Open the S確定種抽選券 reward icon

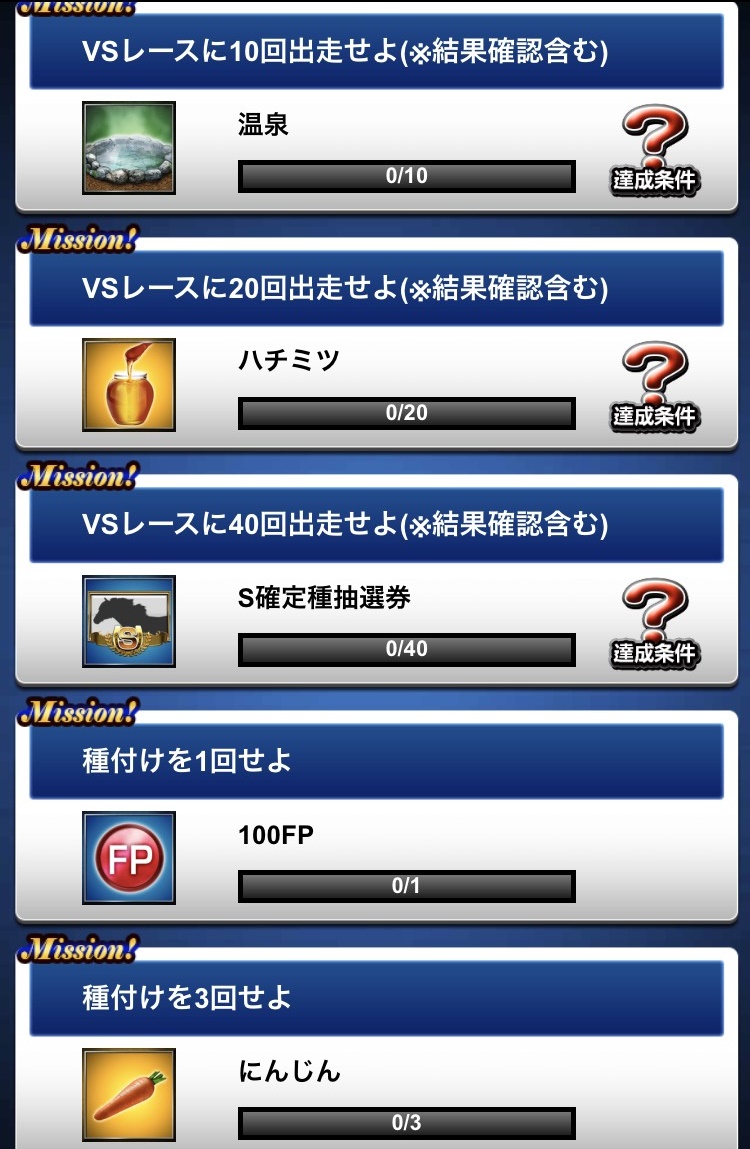click(129, 621)
